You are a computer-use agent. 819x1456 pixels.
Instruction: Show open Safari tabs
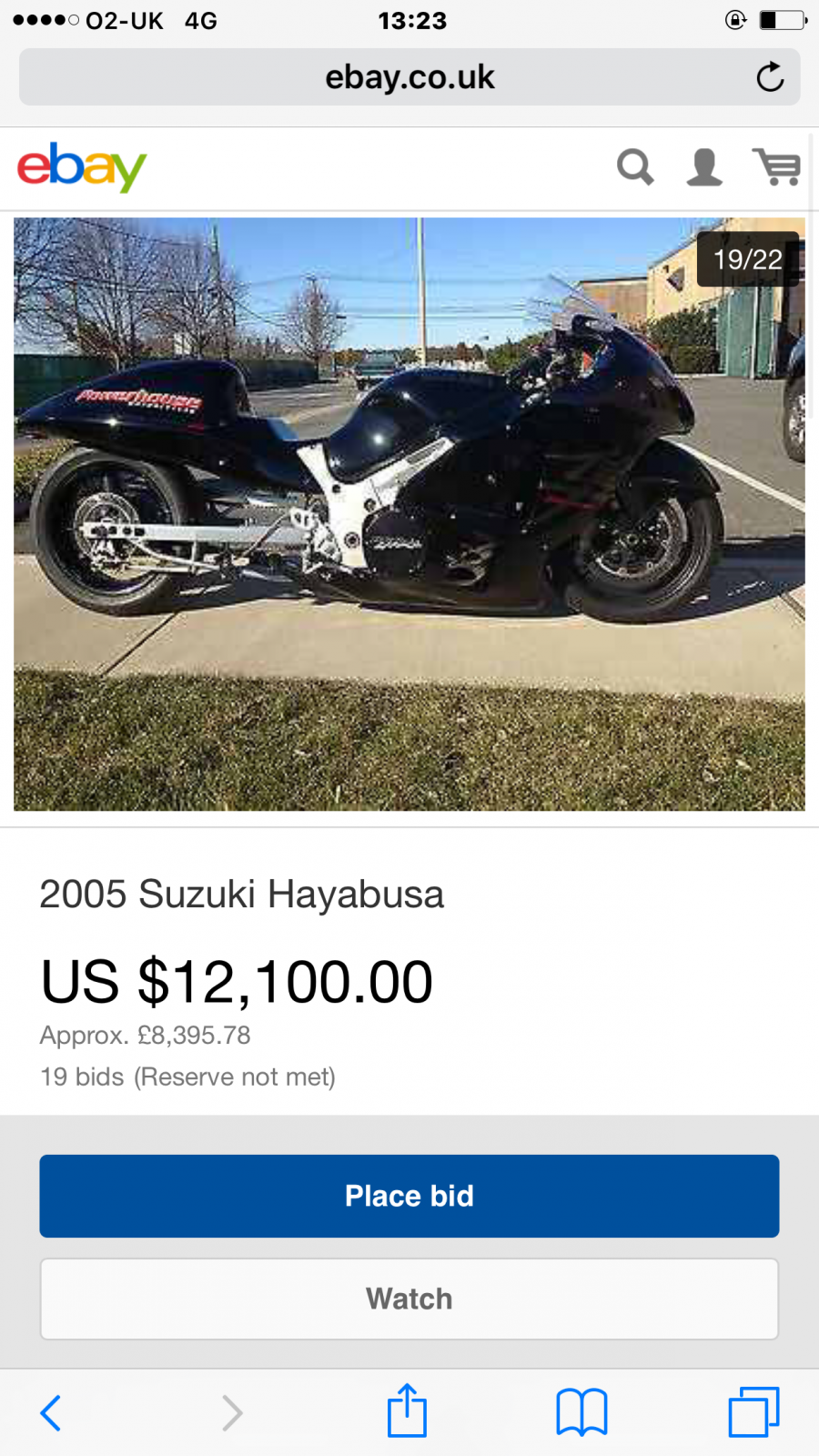[753, 1412]
